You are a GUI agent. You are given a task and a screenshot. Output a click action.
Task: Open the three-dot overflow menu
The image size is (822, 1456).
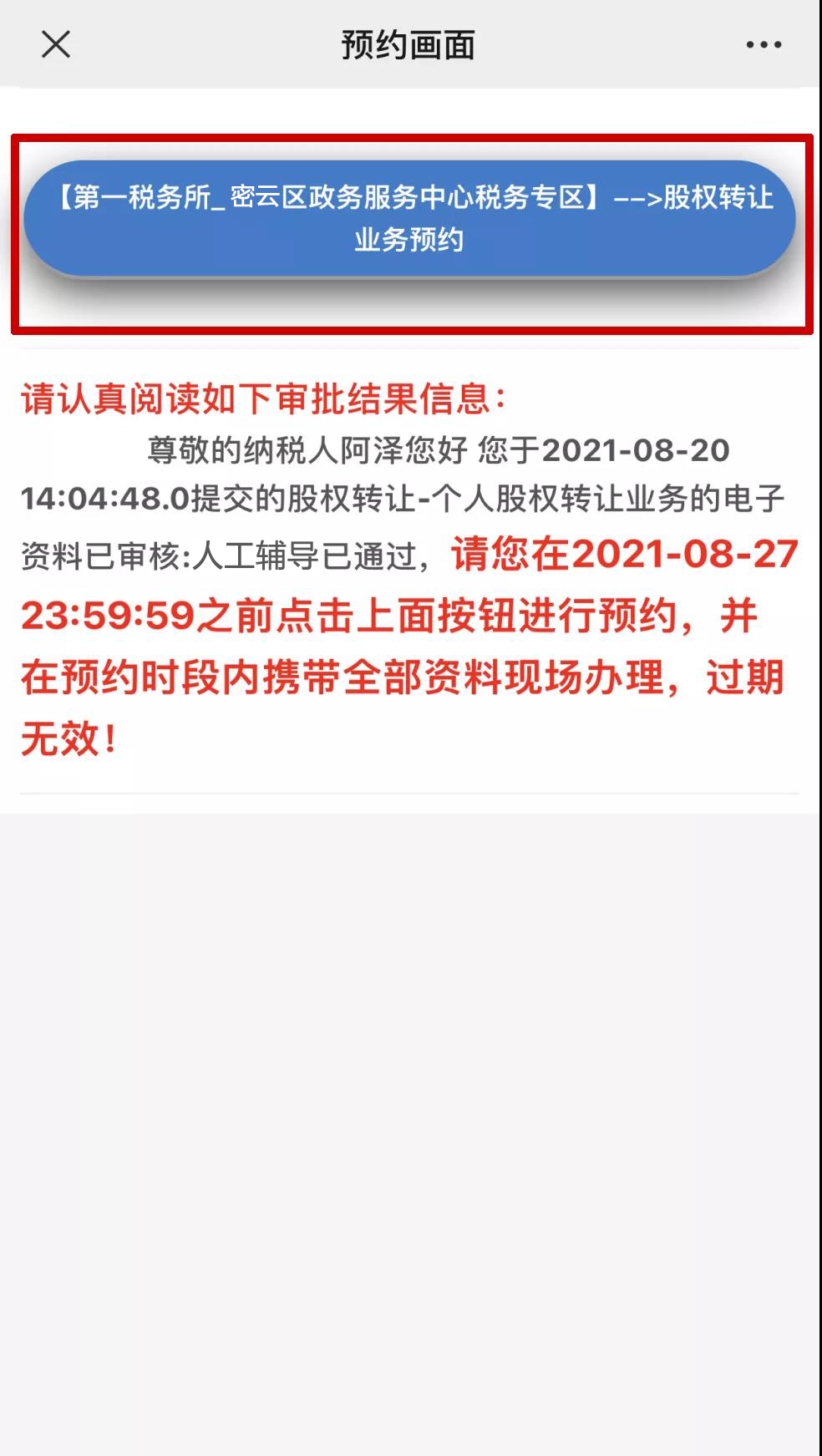(764, 44)
